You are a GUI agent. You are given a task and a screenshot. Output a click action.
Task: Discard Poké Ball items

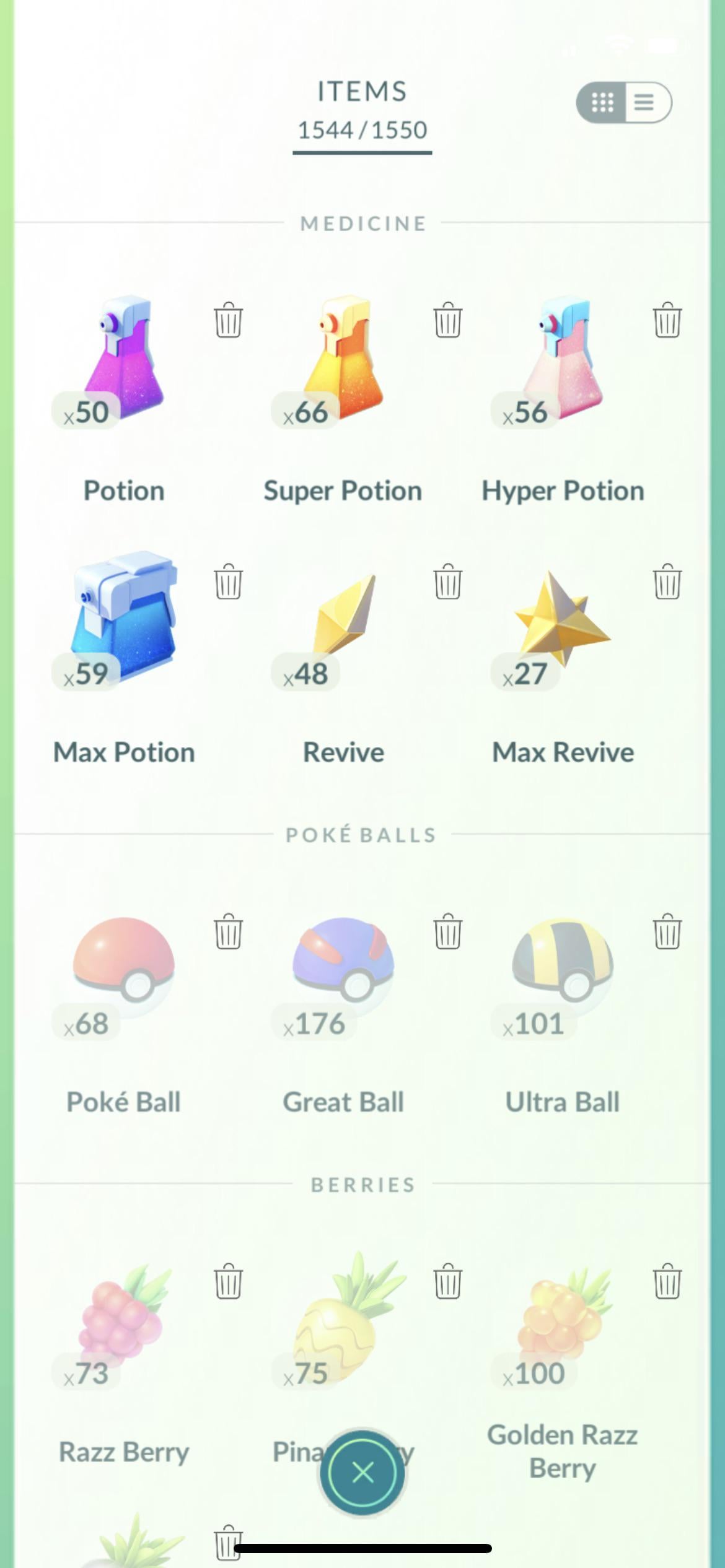pos(228,931)
